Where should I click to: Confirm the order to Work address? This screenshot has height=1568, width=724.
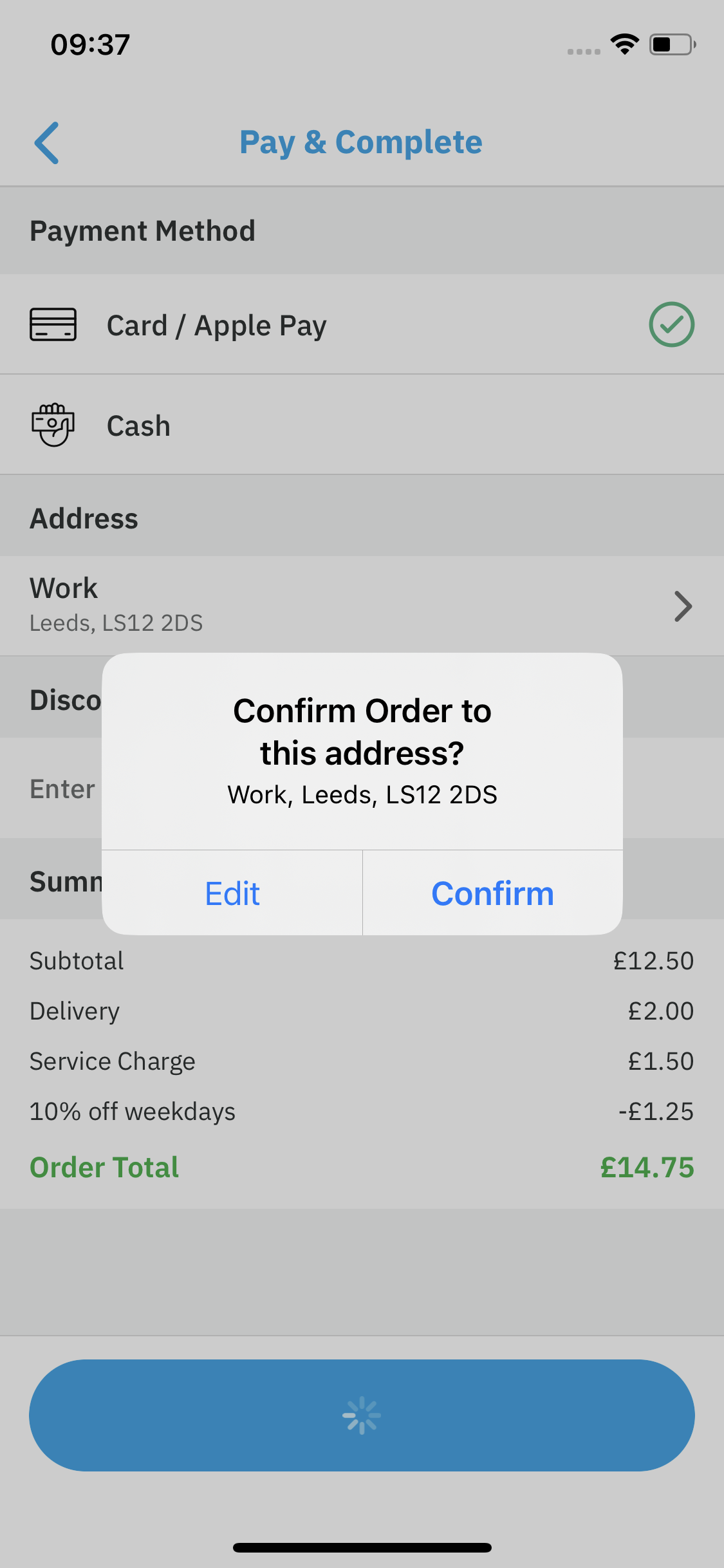click(x=492, y=893)
